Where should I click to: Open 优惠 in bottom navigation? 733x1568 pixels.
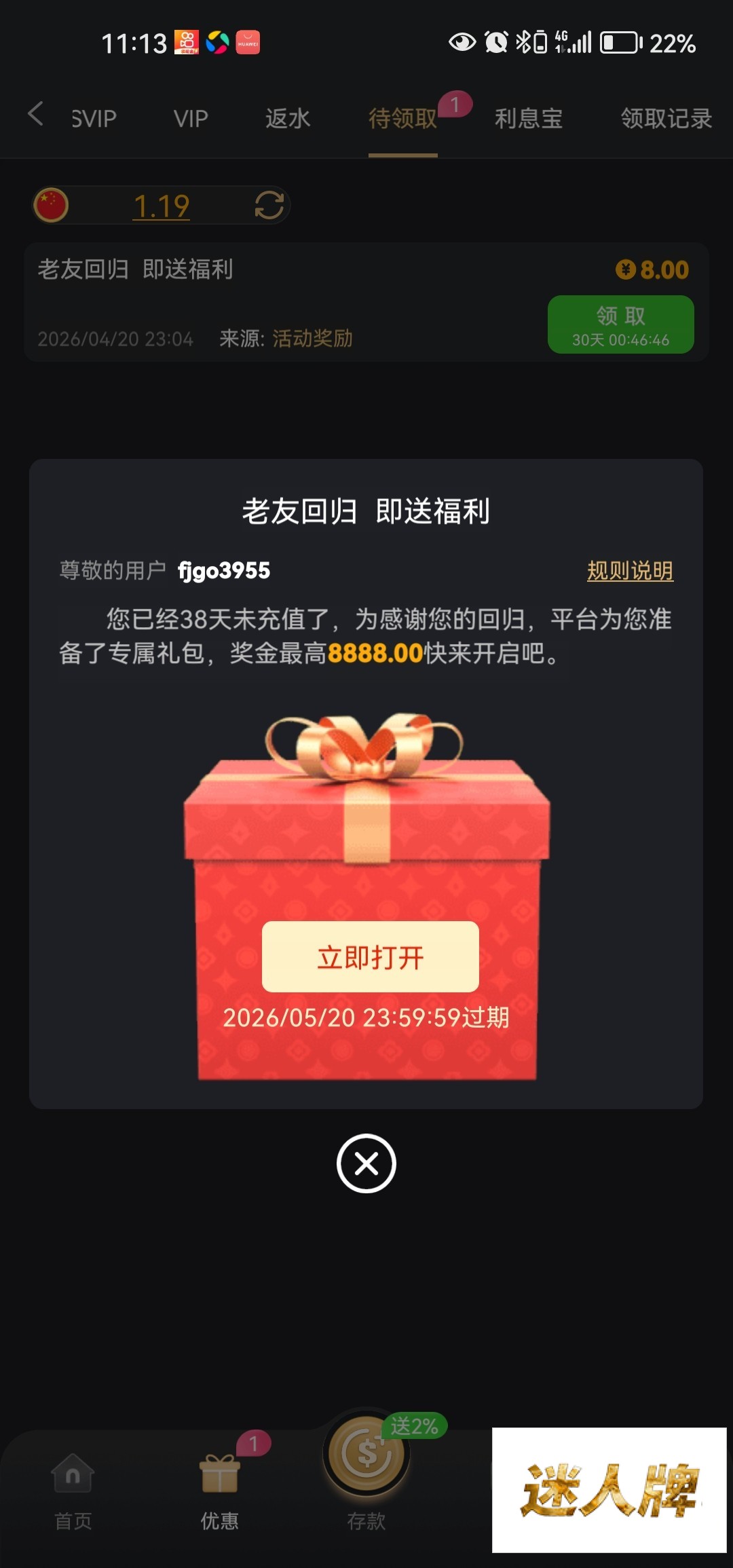coord(219,1490)
